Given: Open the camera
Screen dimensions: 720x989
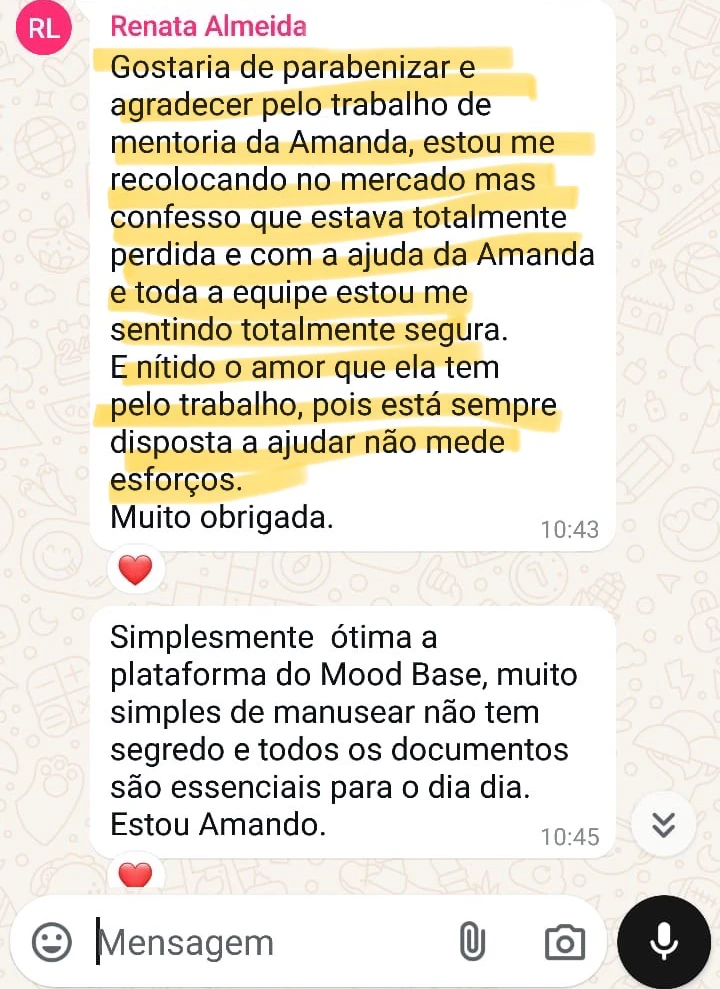Looking at the screenshot, I should 564,942.
